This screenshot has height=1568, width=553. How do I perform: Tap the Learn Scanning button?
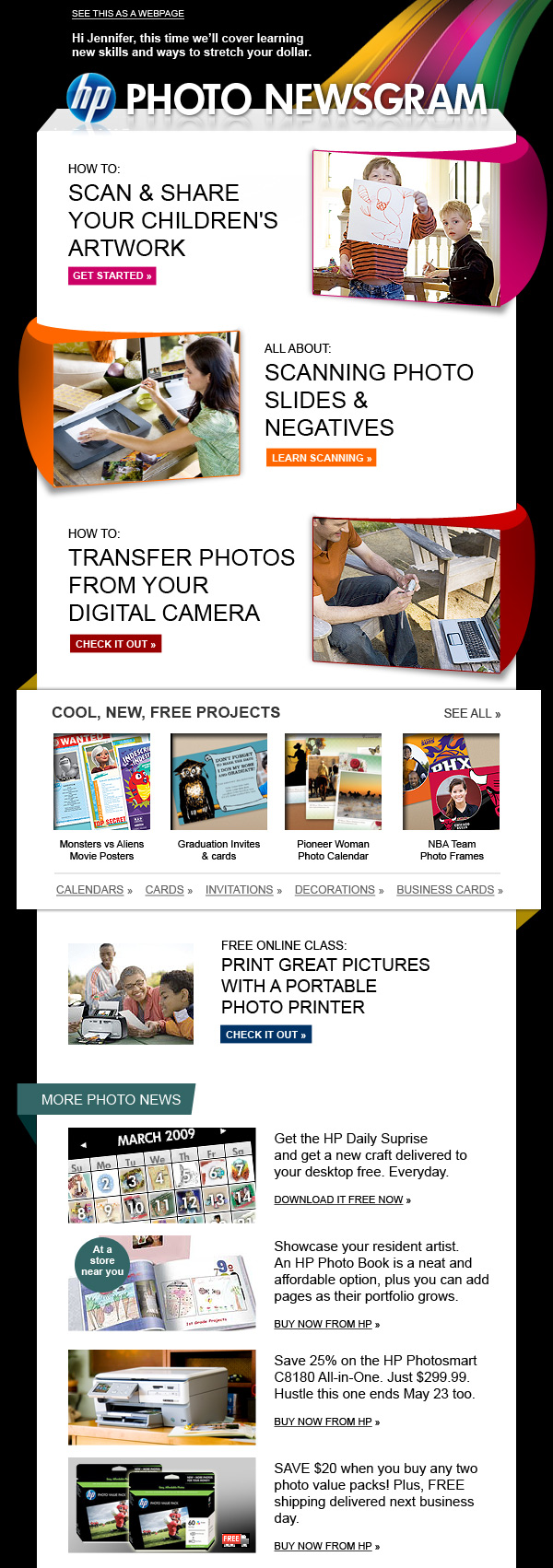(x=321, y=458)
